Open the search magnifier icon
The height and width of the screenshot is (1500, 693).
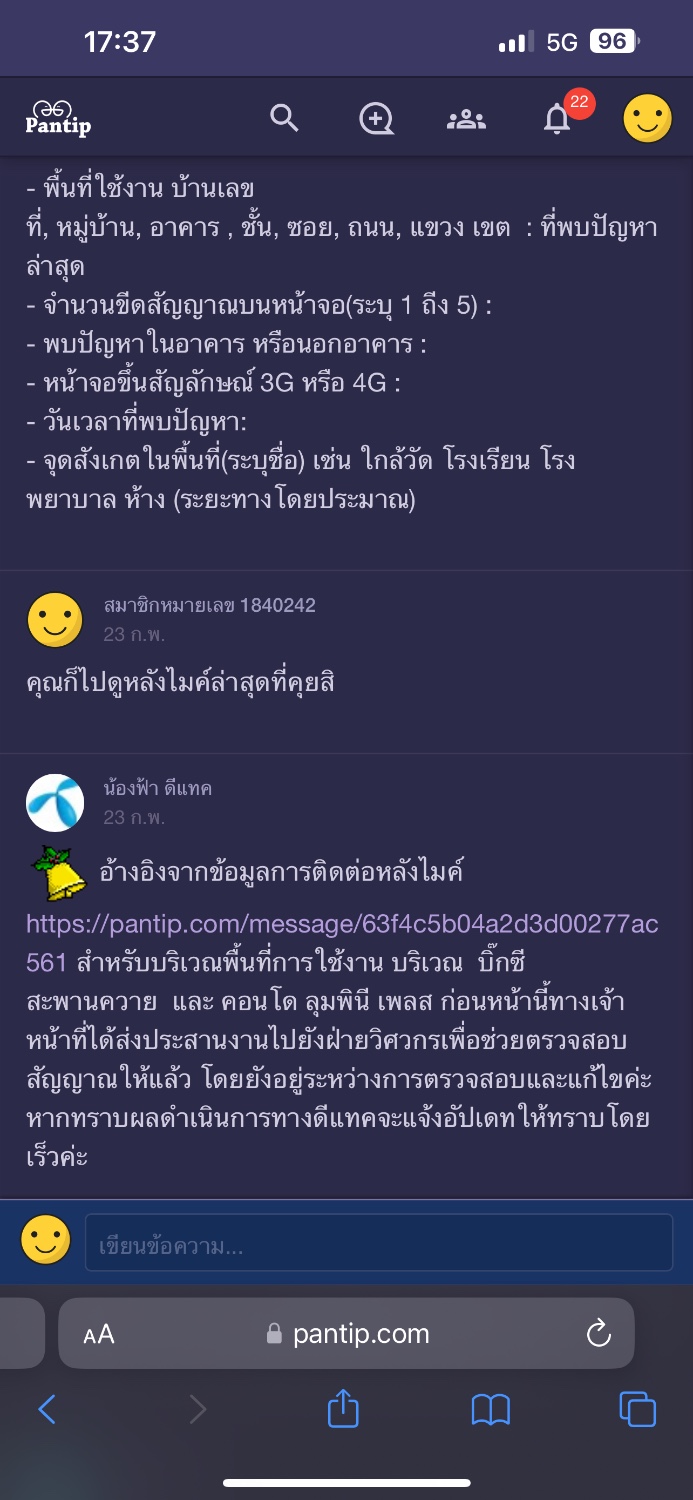(285, 119)
